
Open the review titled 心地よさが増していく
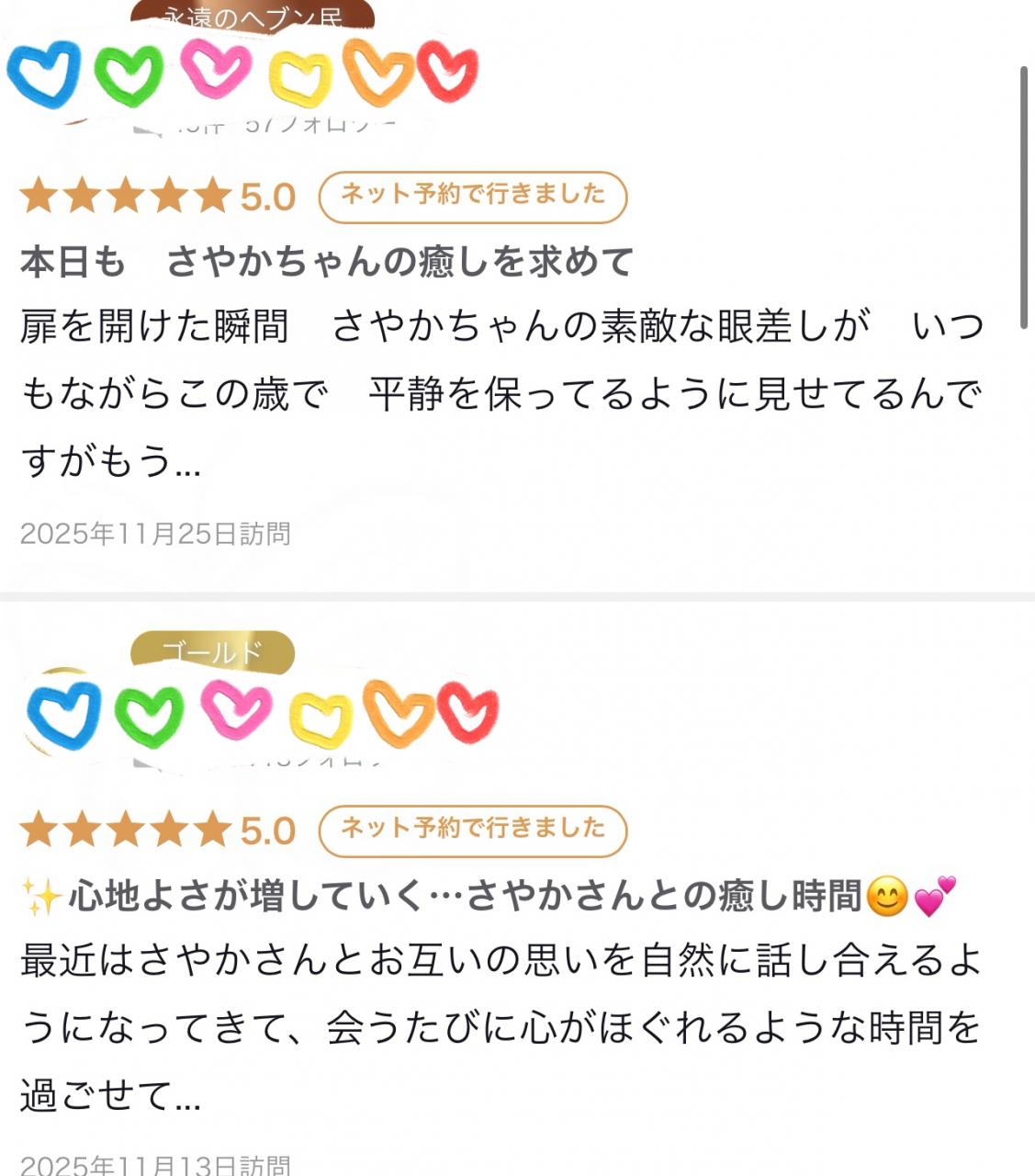point(465,897)
